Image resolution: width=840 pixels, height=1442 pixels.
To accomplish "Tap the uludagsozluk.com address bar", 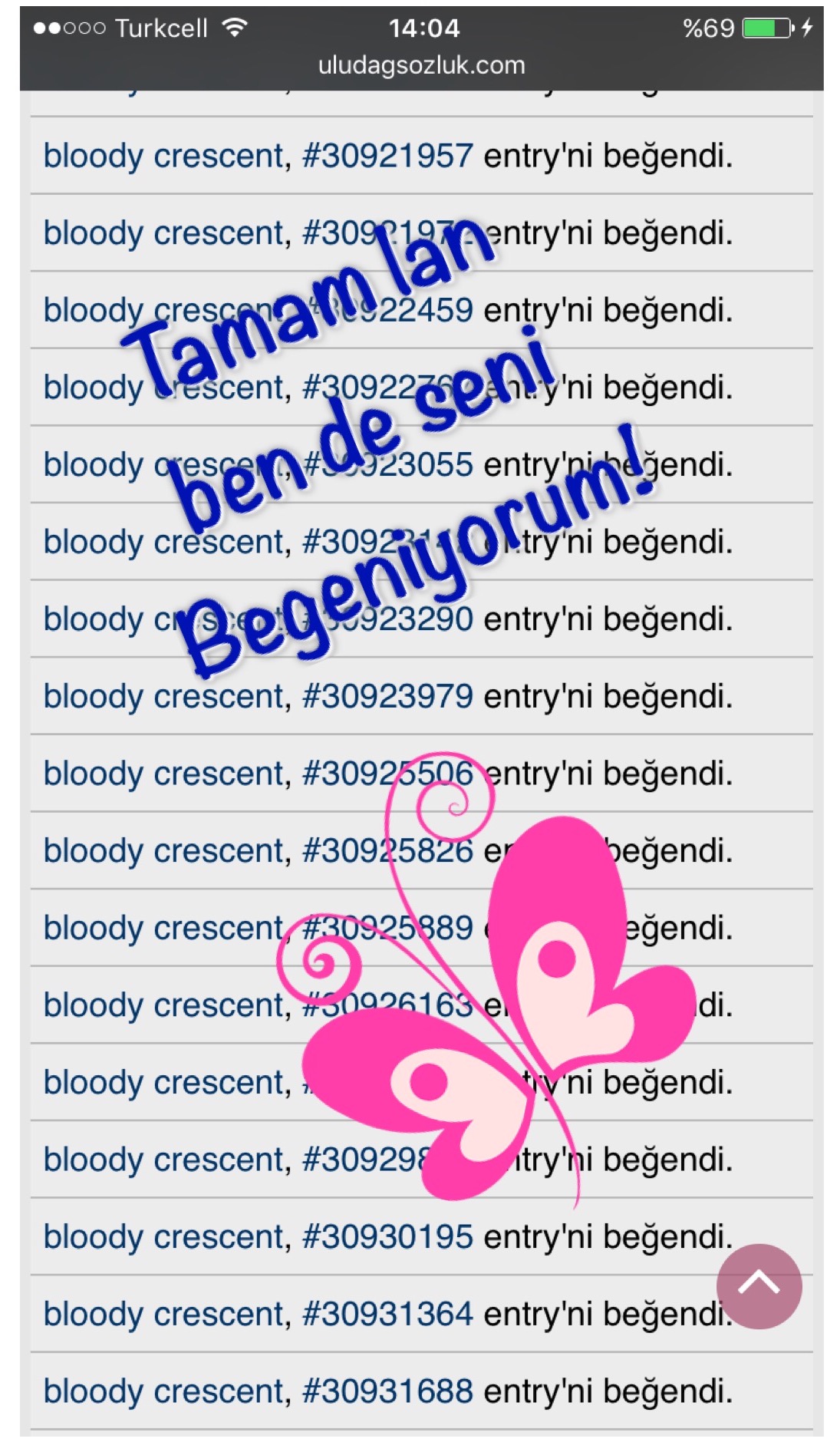I will [x=421, y=65].
